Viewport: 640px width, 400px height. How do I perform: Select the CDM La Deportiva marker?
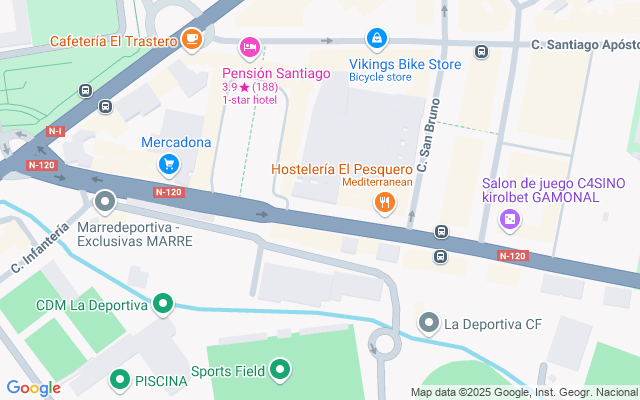pos(163,304)
